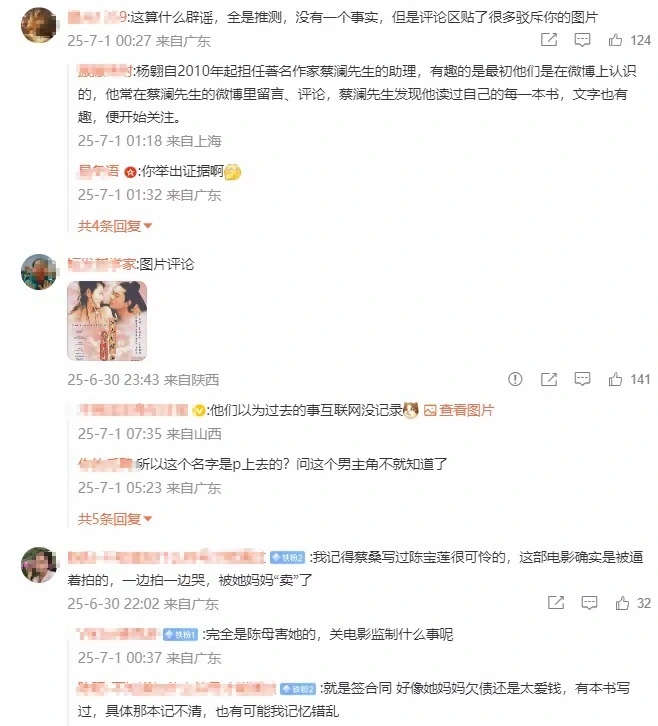Image resolution: width=658 pixels, height=726 pixels.
Task: Tap the 查看图片 link in reply
Action: pos(458,410)
